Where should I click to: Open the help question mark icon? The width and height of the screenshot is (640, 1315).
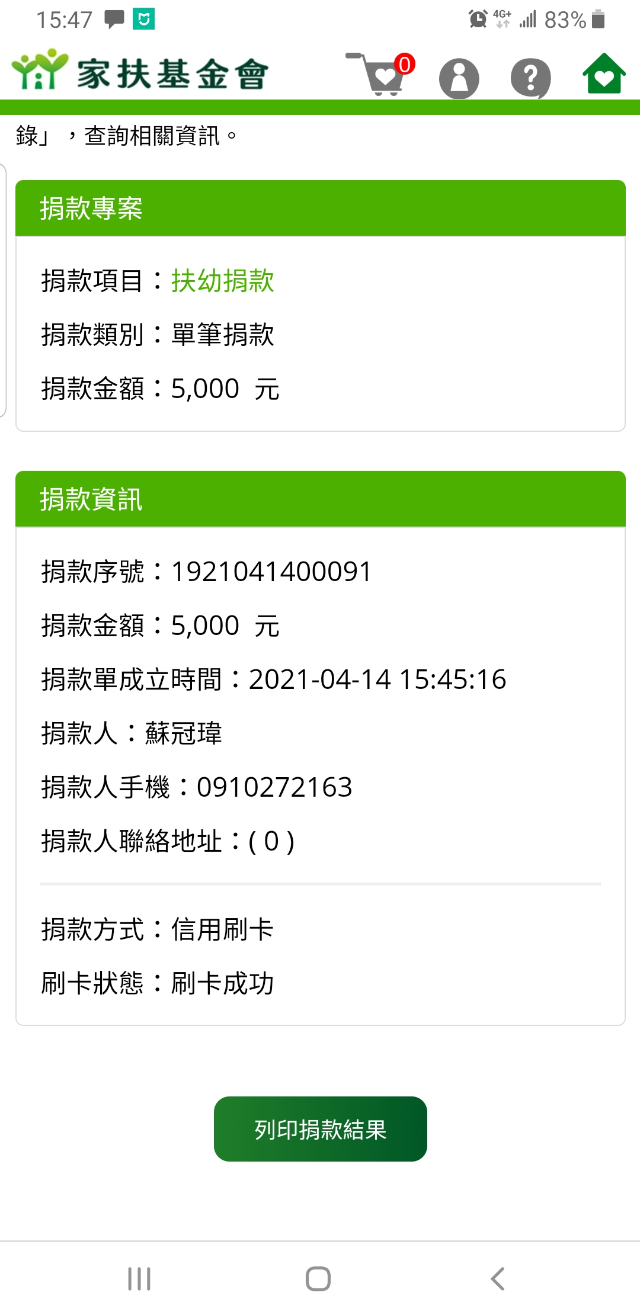(531, 77)
